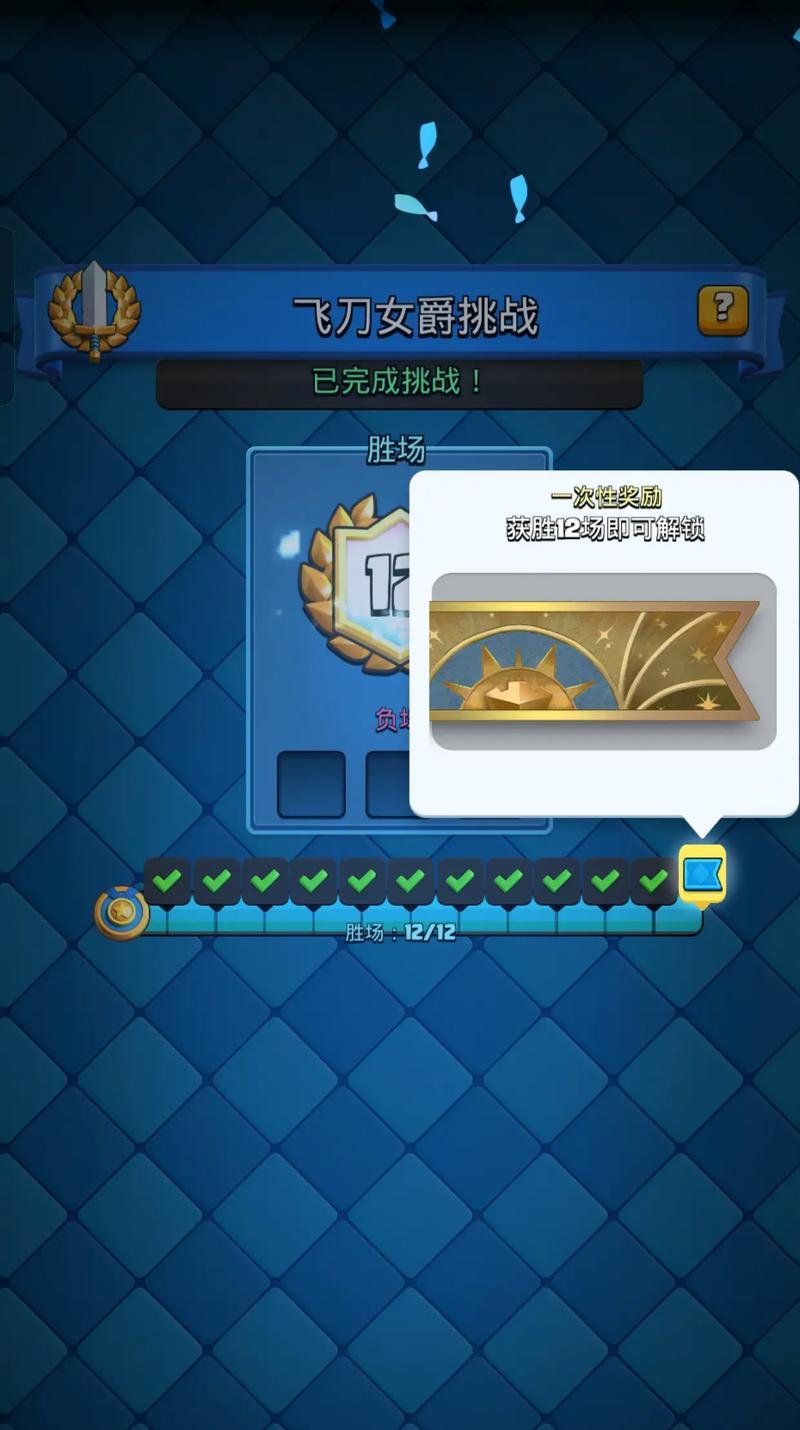Open the question mark help button
The height and width of the screenshot is (1430, 800).
722,311
